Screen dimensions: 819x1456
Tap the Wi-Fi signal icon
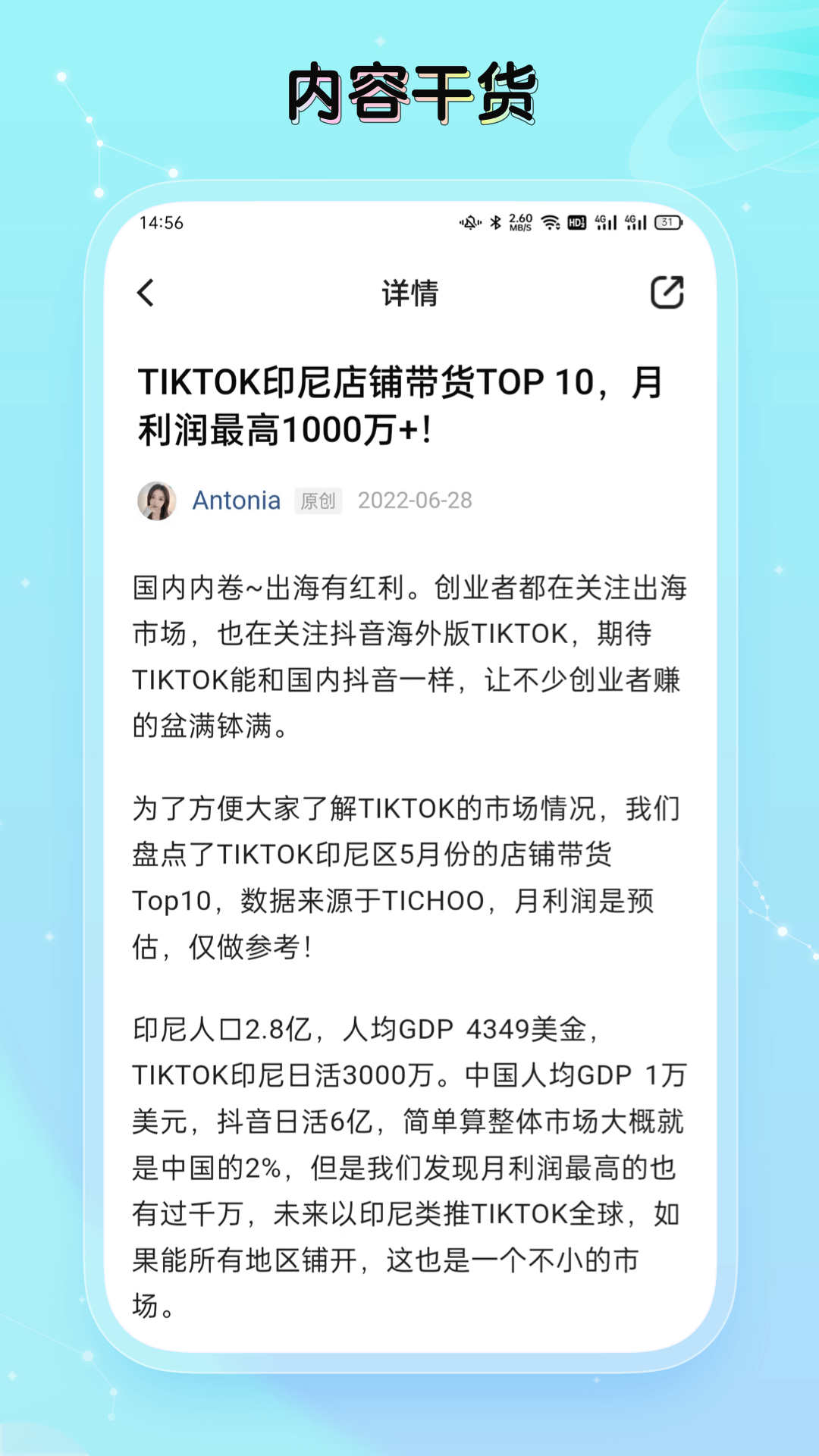point(550,222)
